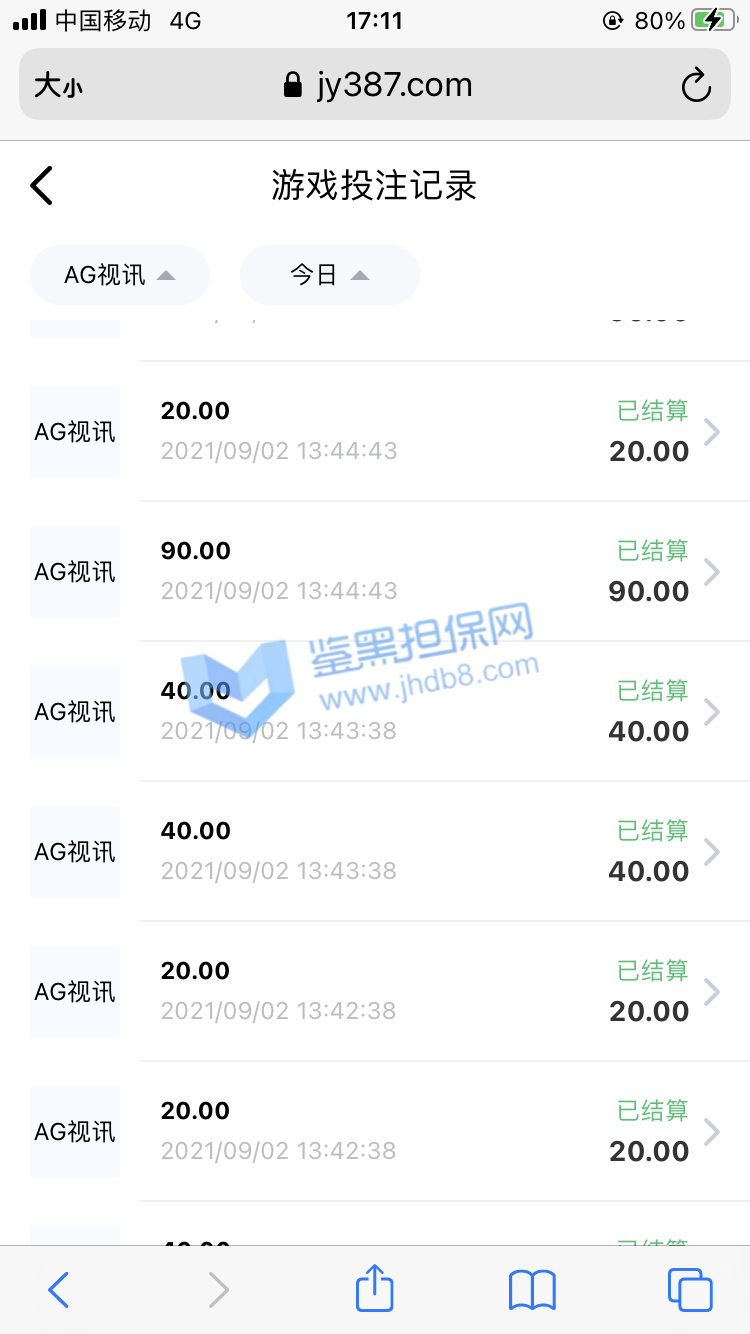Screen dimensions: 750x1334
Task: Show all open Safari tabs
Action: [x=690, y=1289]
